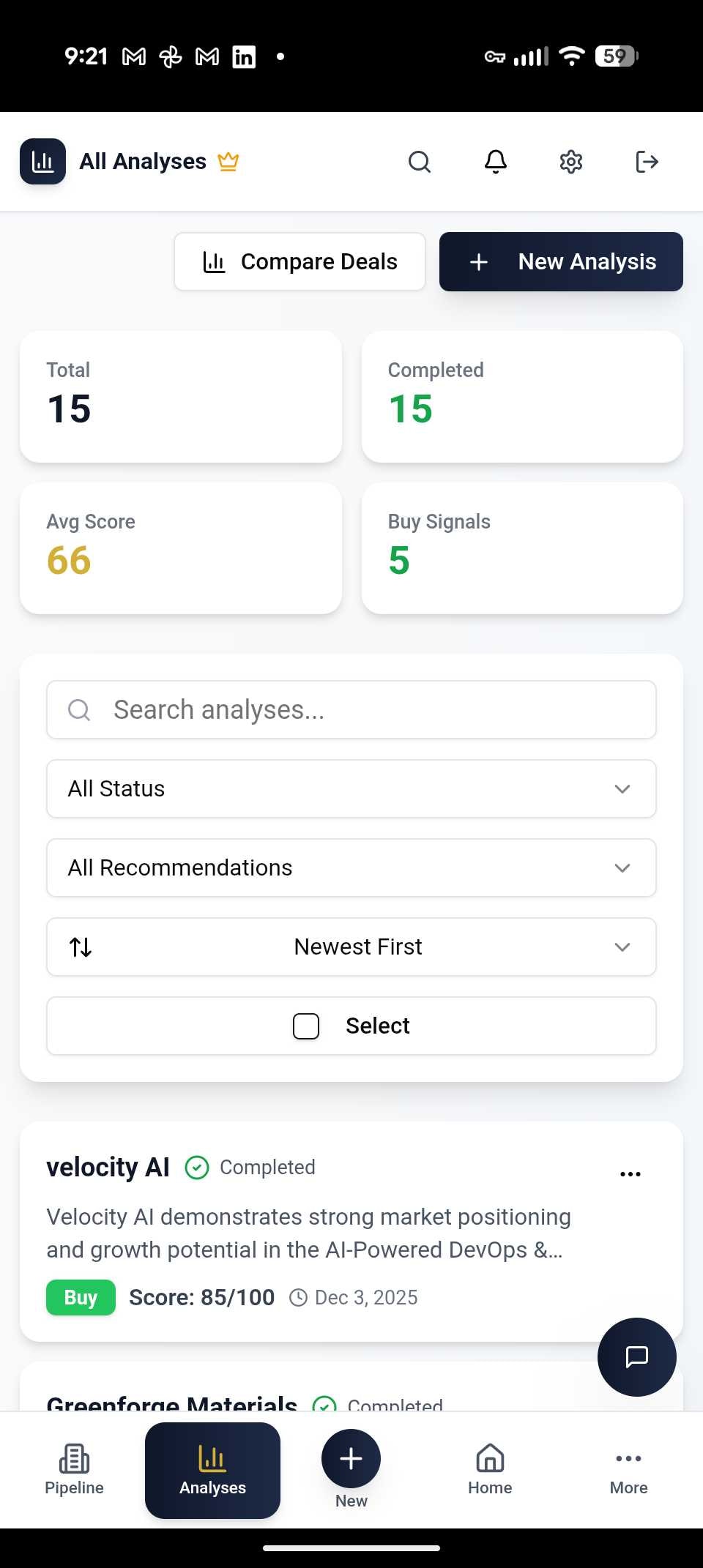Log out with the sign-out icon
The image size is (703, 1568).
(x=647, y=162)
